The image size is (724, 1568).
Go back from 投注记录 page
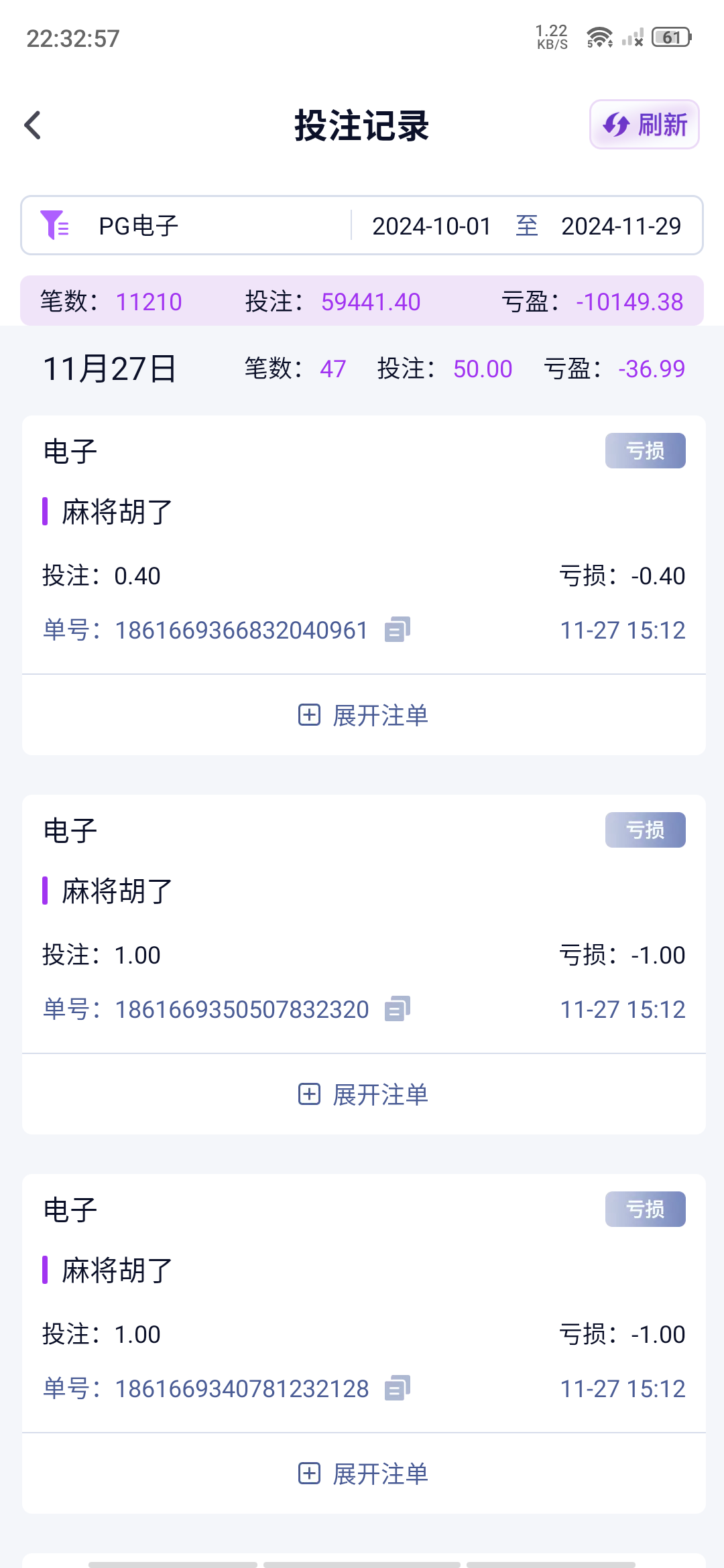pyautogui.click(x=33, y=125)
